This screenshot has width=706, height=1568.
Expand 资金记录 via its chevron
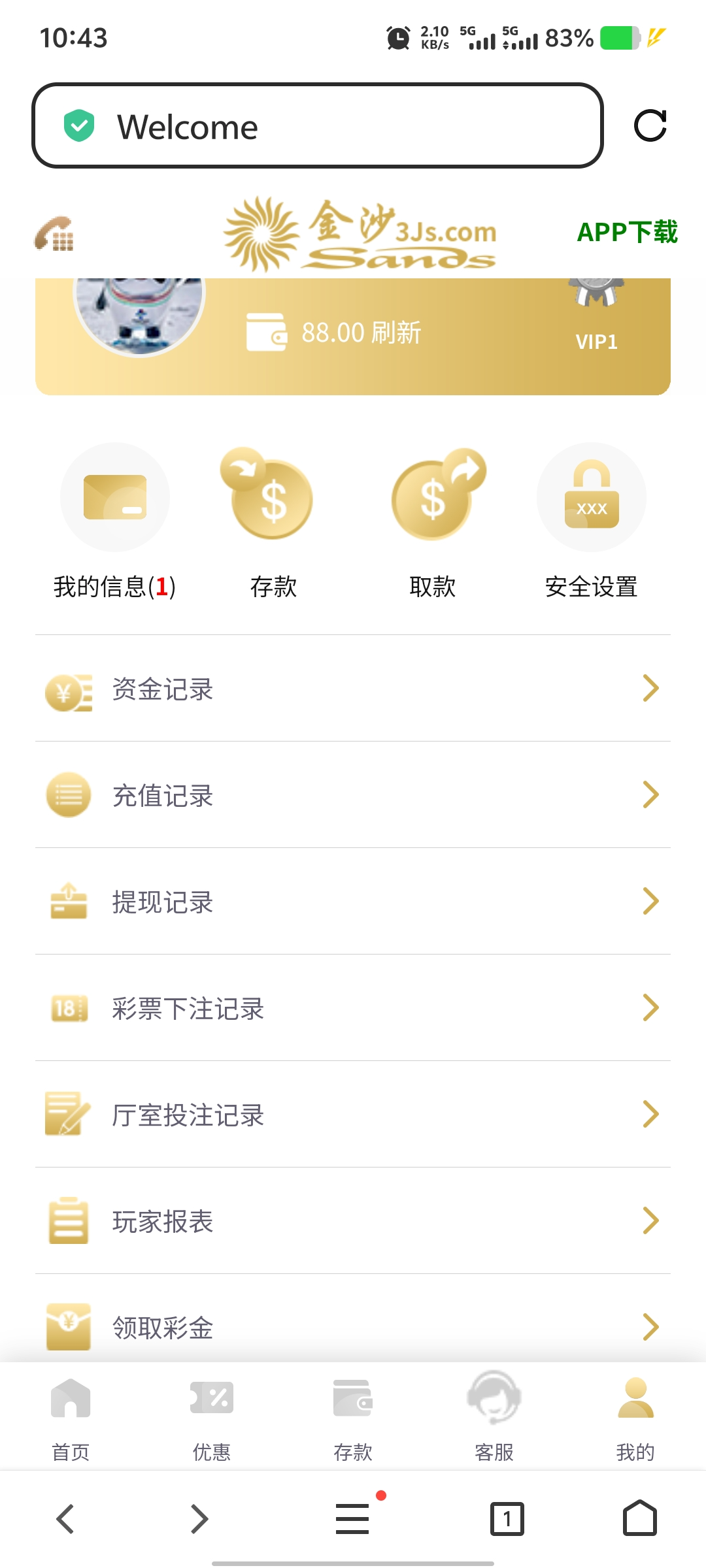[651, 688]
